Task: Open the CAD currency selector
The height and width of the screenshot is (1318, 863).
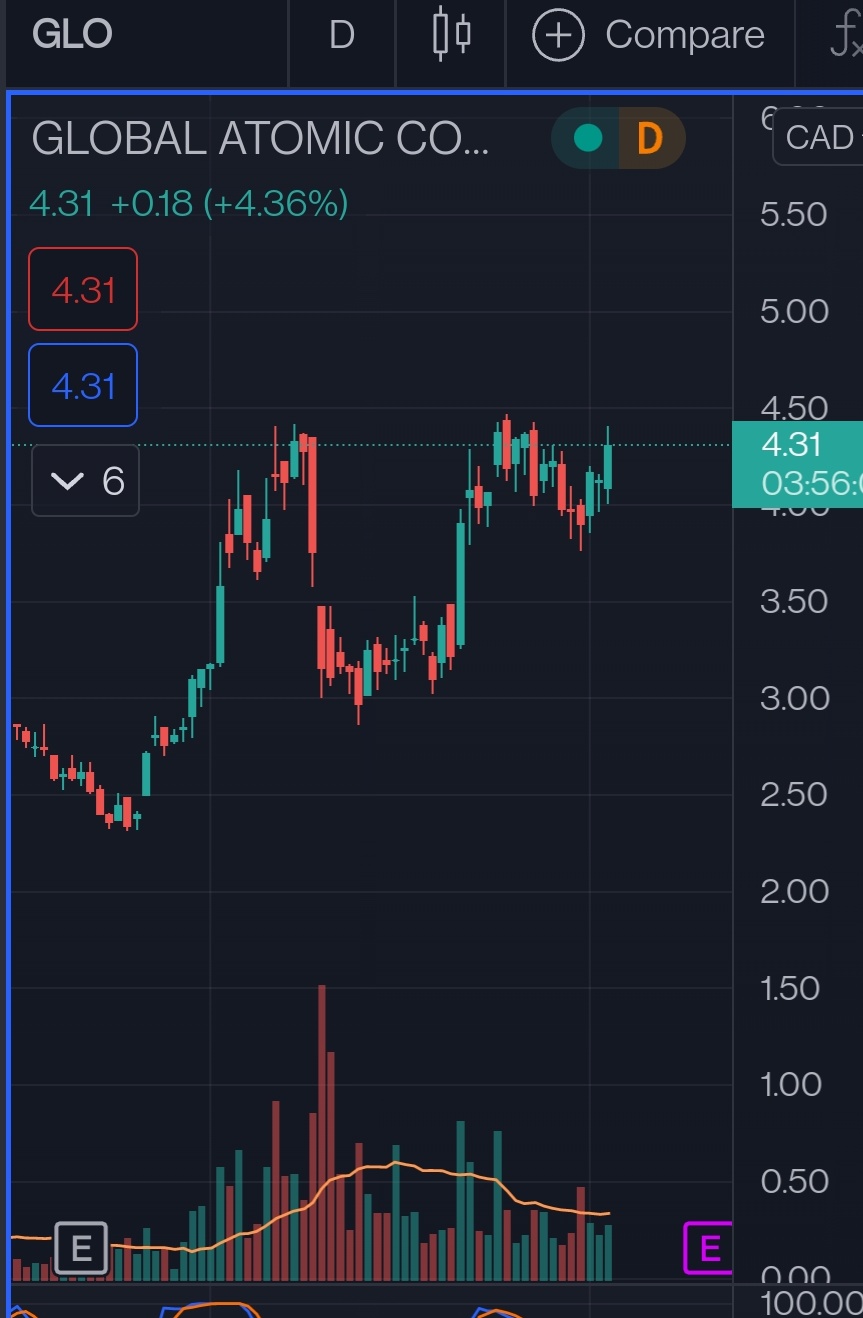Action: 820,138
